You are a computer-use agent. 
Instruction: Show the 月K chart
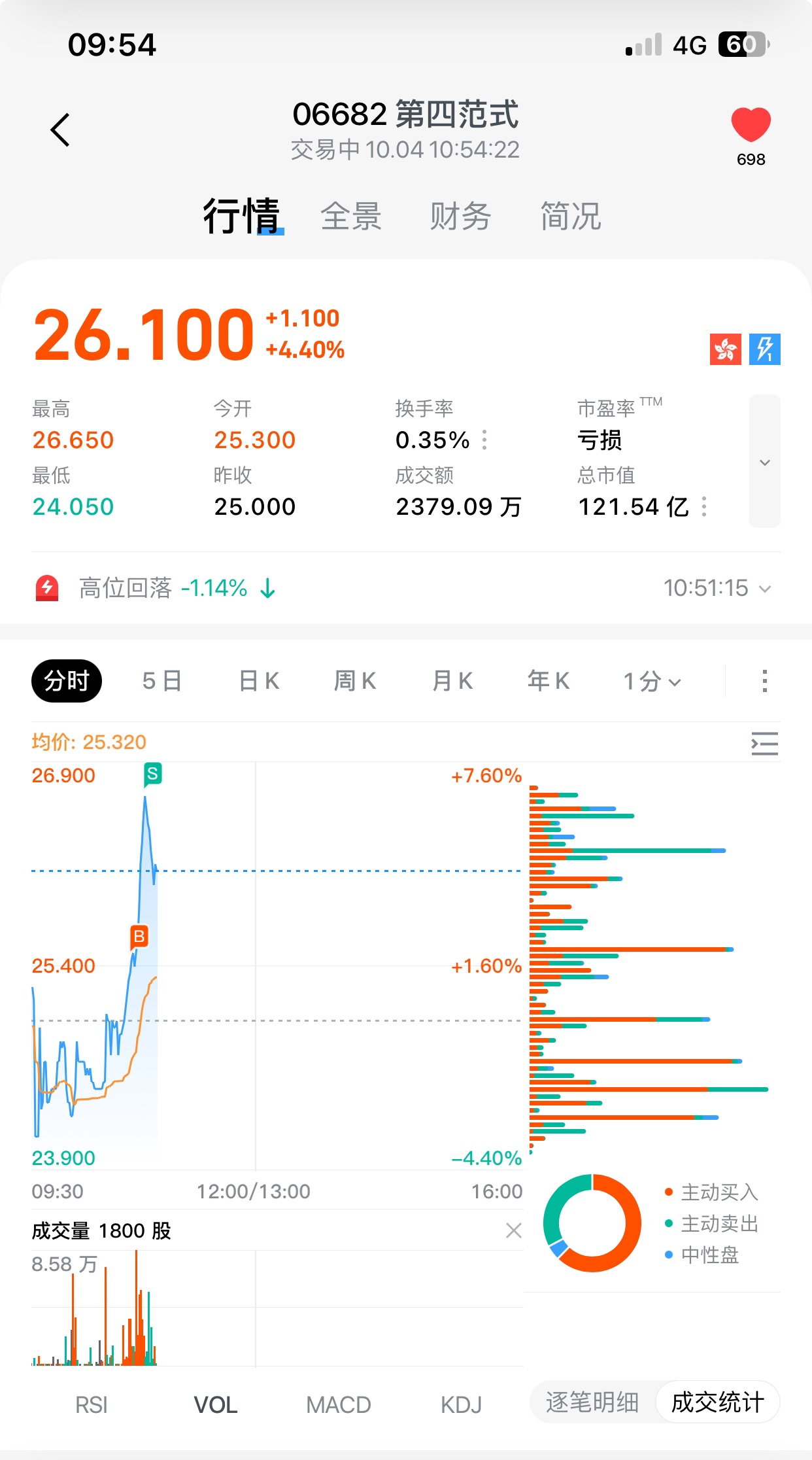tap(452, 681)
